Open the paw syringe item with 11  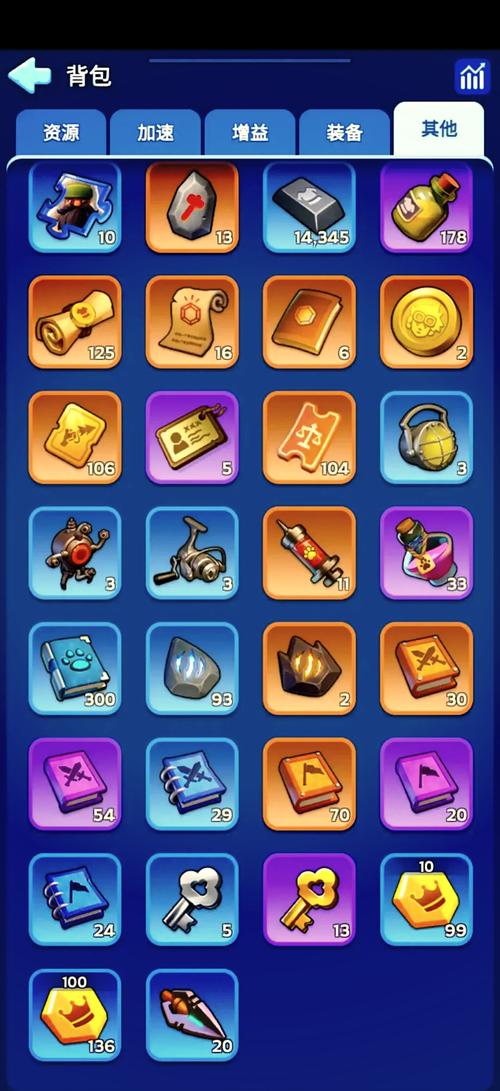(x=309, y=553)
